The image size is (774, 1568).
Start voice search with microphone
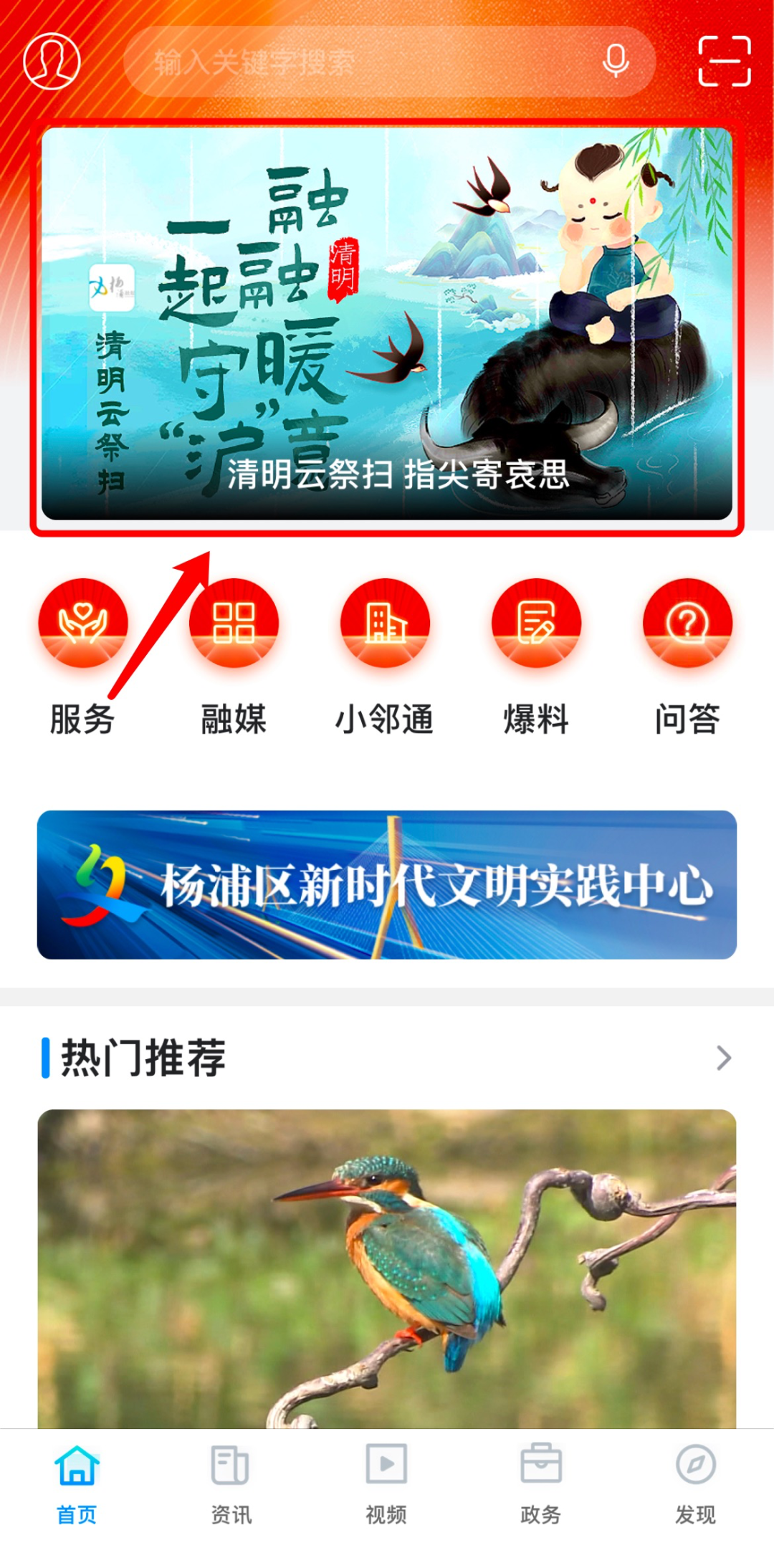[x=616, y=61]
